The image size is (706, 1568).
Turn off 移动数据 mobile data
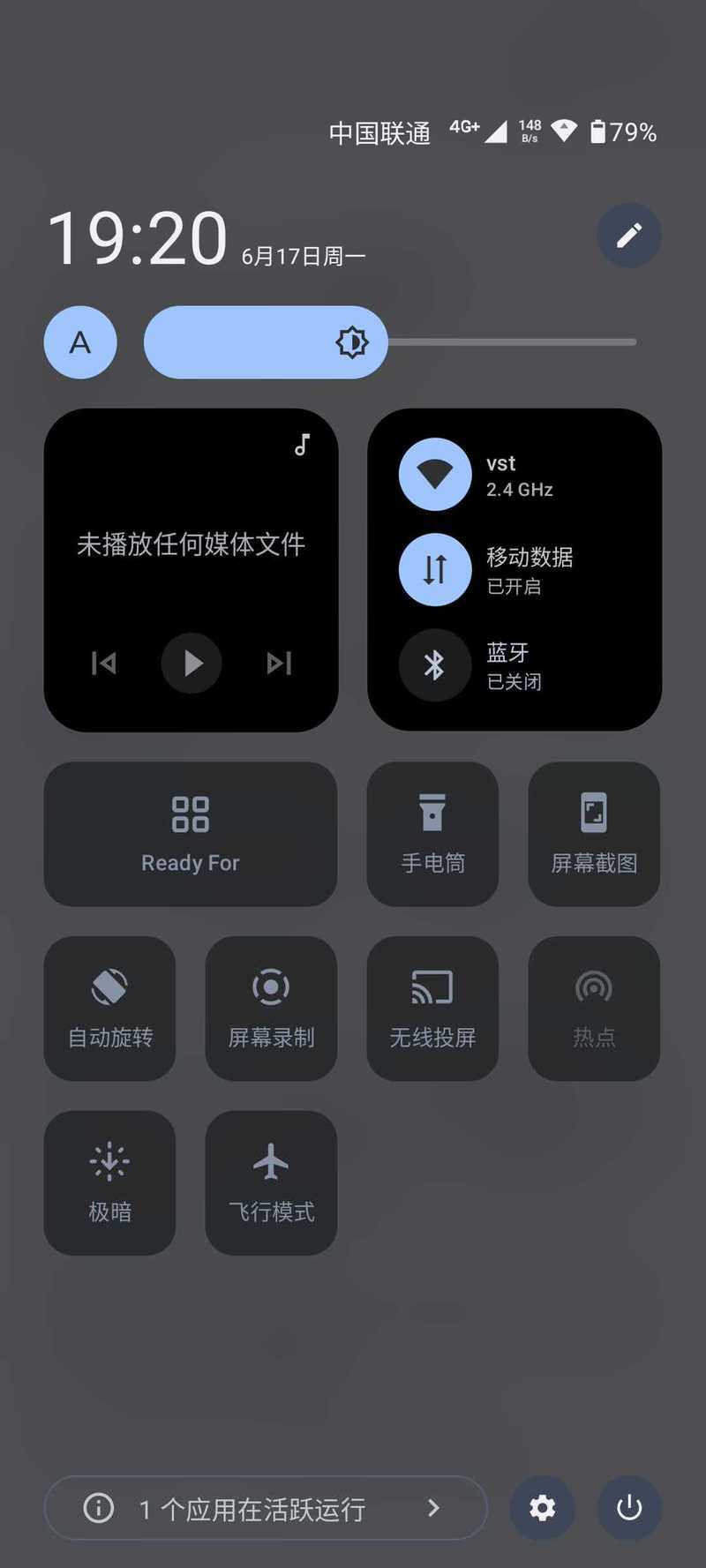pos(435,570)
